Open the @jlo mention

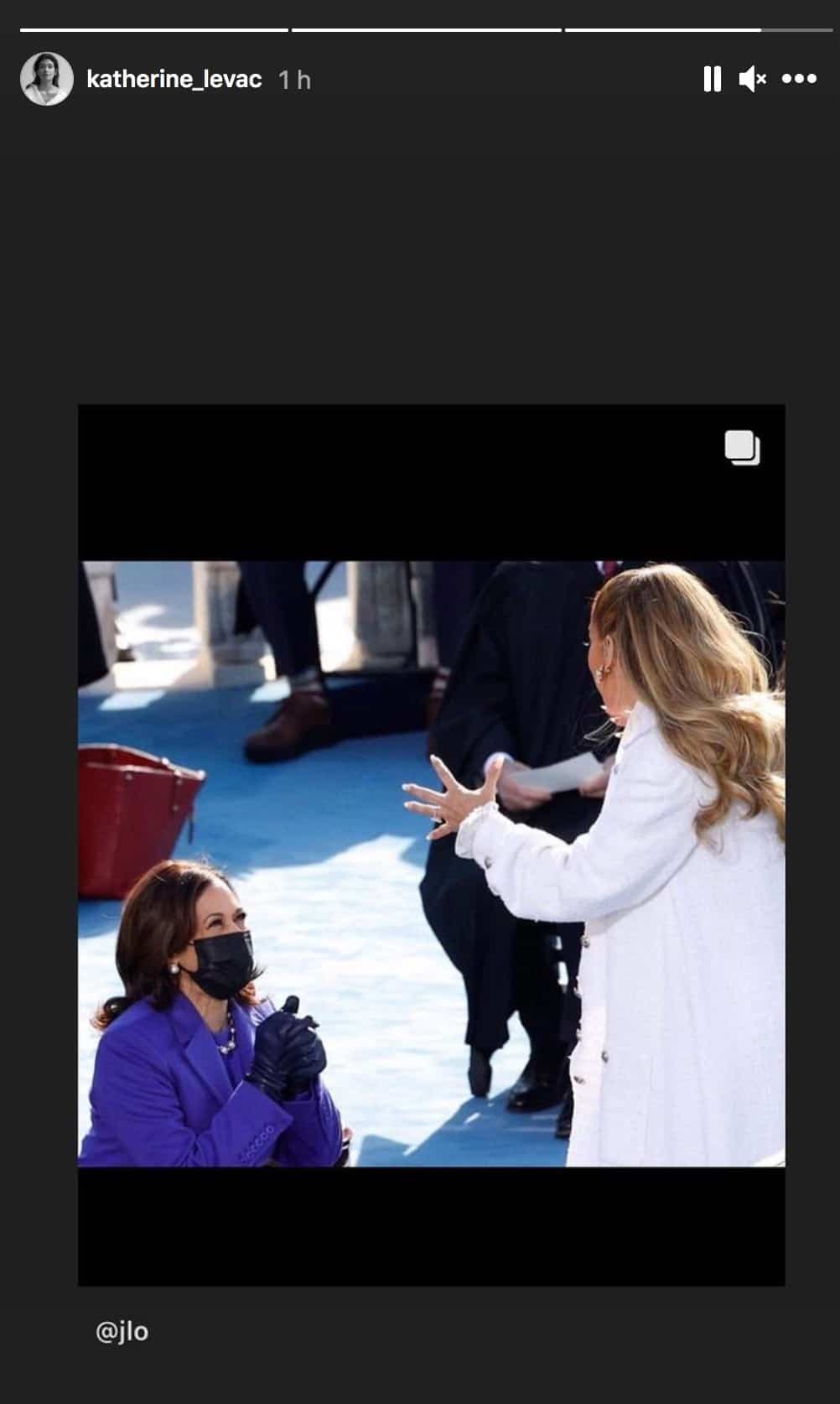[x=122, y=1331]
